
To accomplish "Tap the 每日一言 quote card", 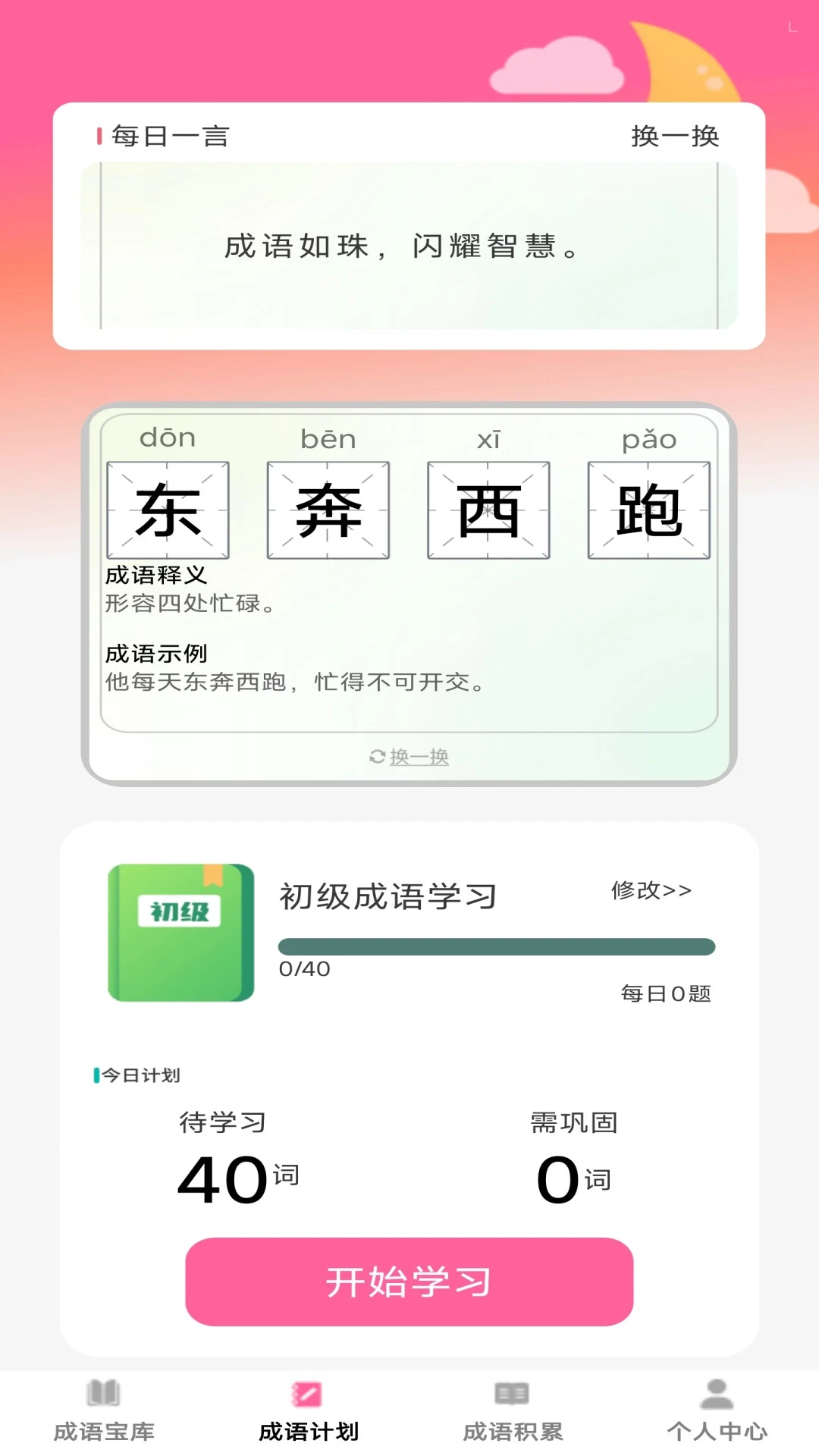I will click(x=409, y=246).
